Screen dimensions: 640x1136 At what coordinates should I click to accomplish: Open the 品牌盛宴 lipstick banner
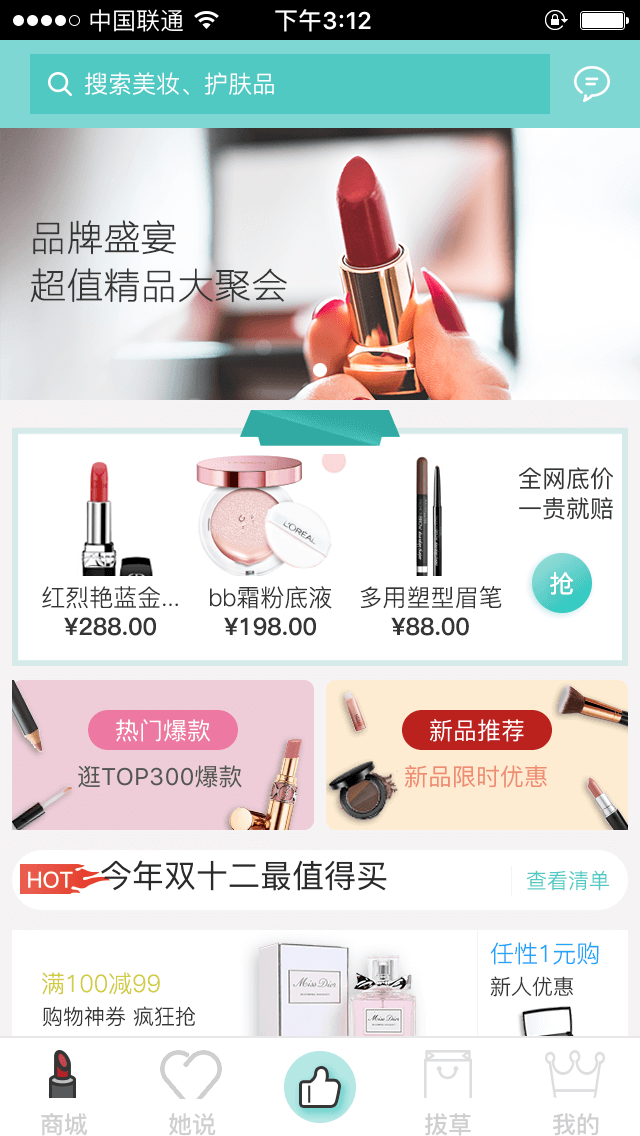(320, 264)
